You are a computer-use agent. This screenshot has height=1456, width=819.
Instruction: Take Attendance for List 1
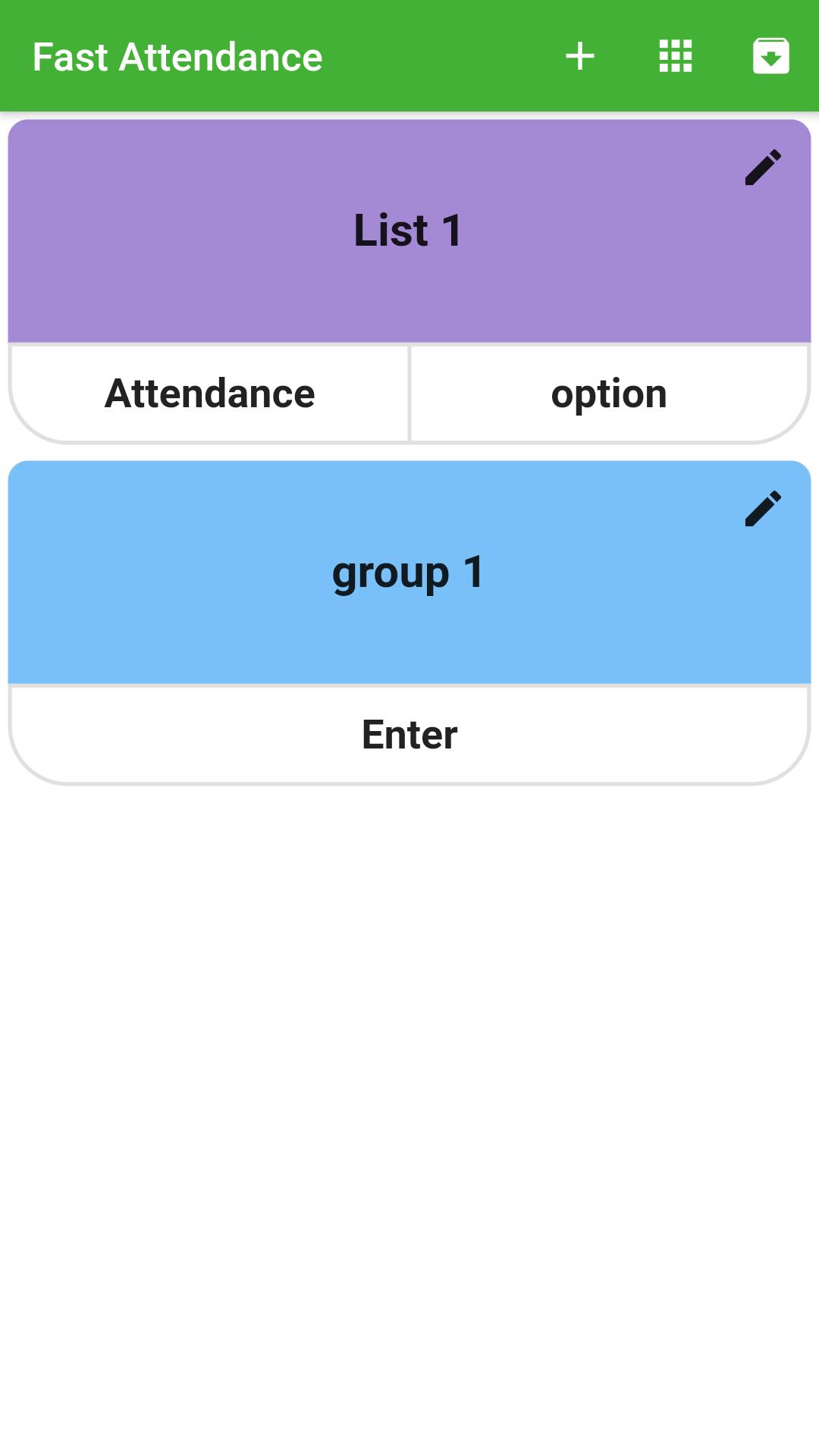(209, 394)
